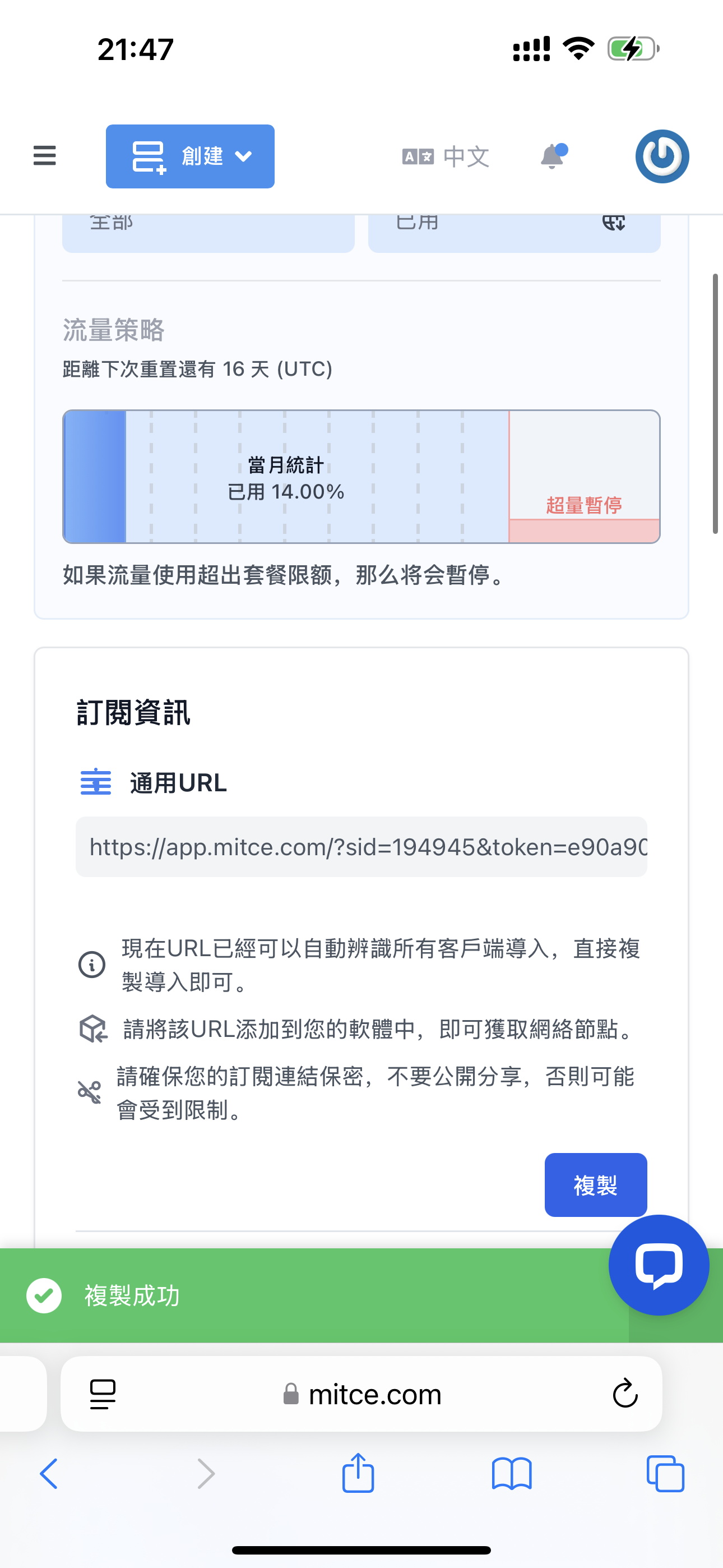
Task: Open the hamburger side menu
Action: [44, 156]
